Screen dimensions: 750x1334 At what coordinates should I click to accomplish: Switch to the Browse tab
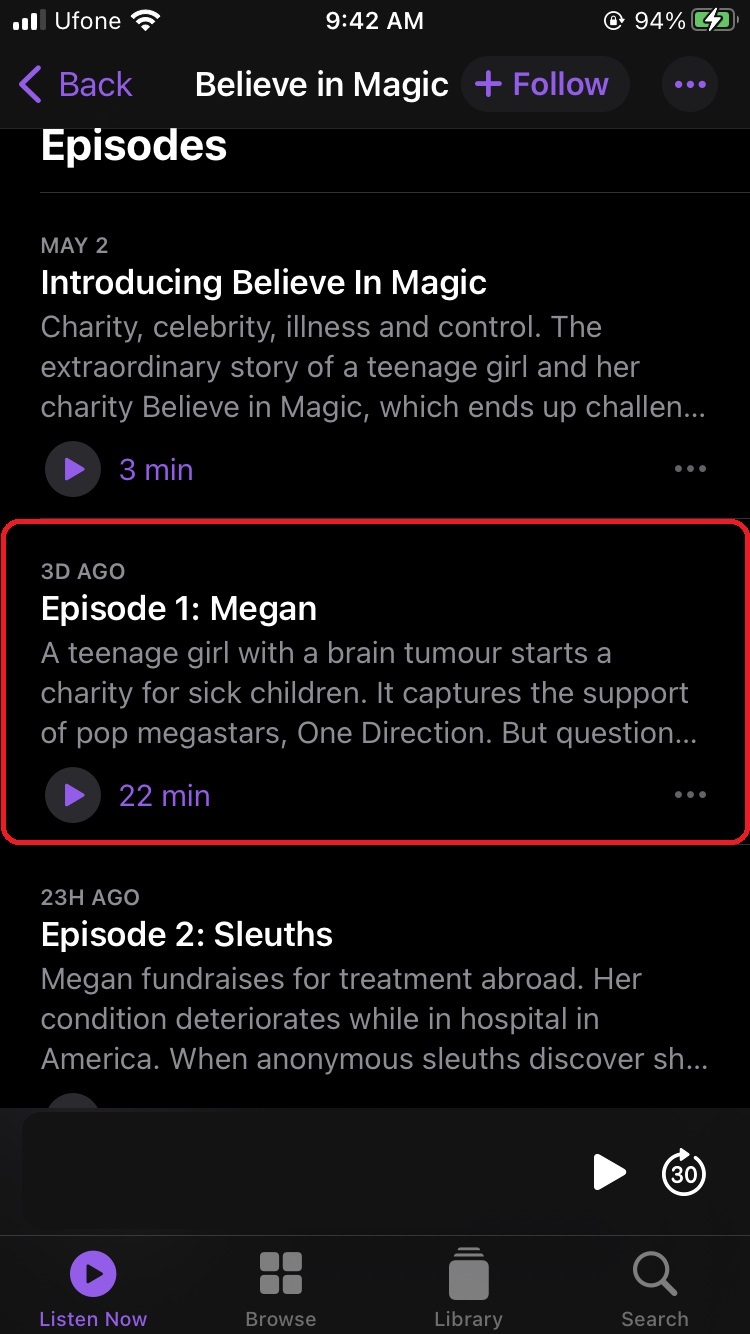pos(281,1288)
